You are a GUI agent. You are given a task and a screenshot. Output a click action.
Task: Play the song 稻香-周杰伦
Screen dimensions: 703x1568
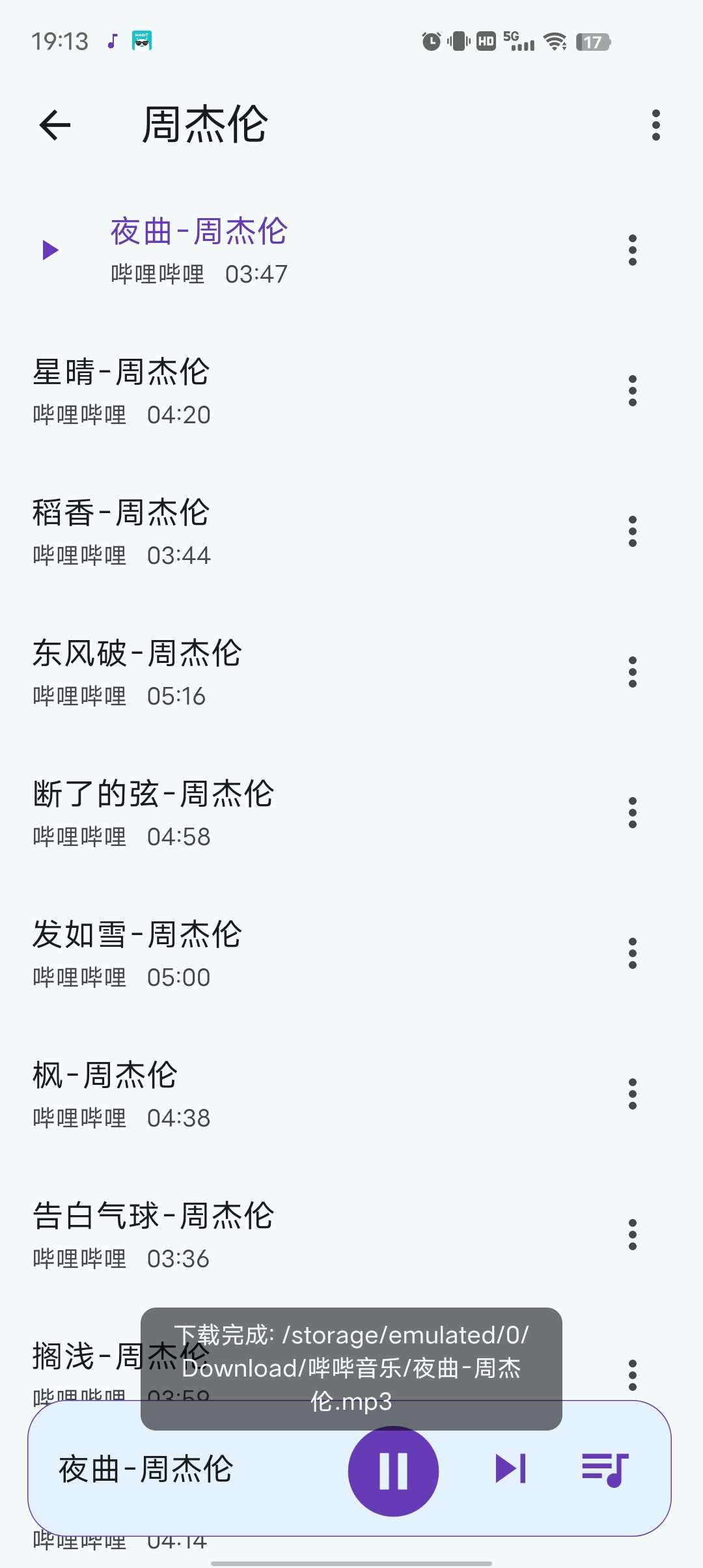tap(351, 531)
